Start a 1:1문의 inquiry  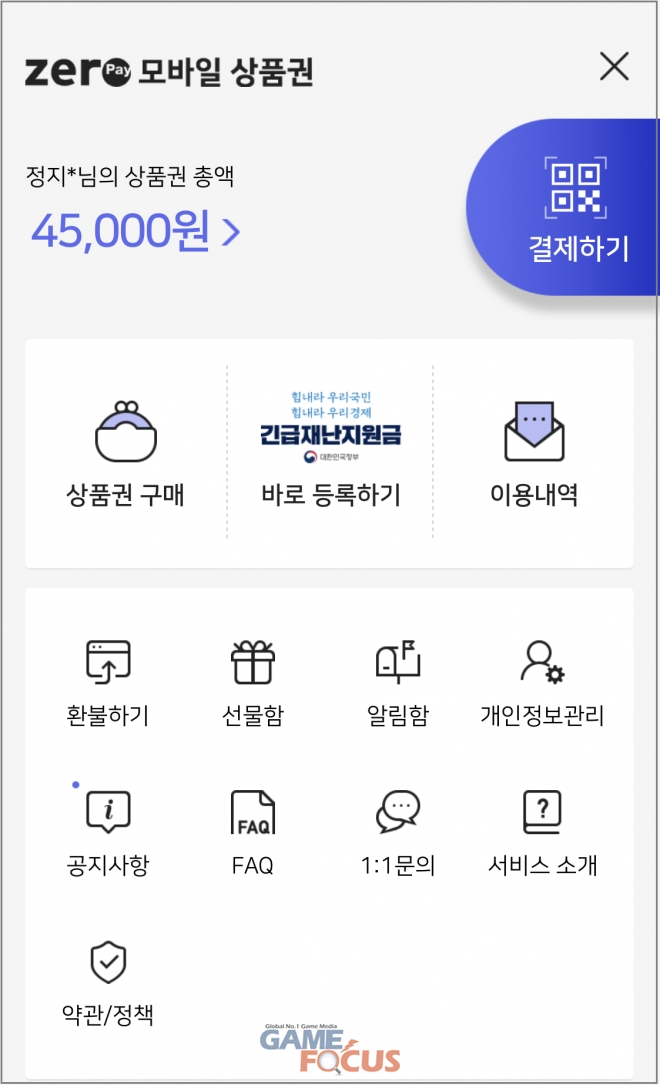397,832
